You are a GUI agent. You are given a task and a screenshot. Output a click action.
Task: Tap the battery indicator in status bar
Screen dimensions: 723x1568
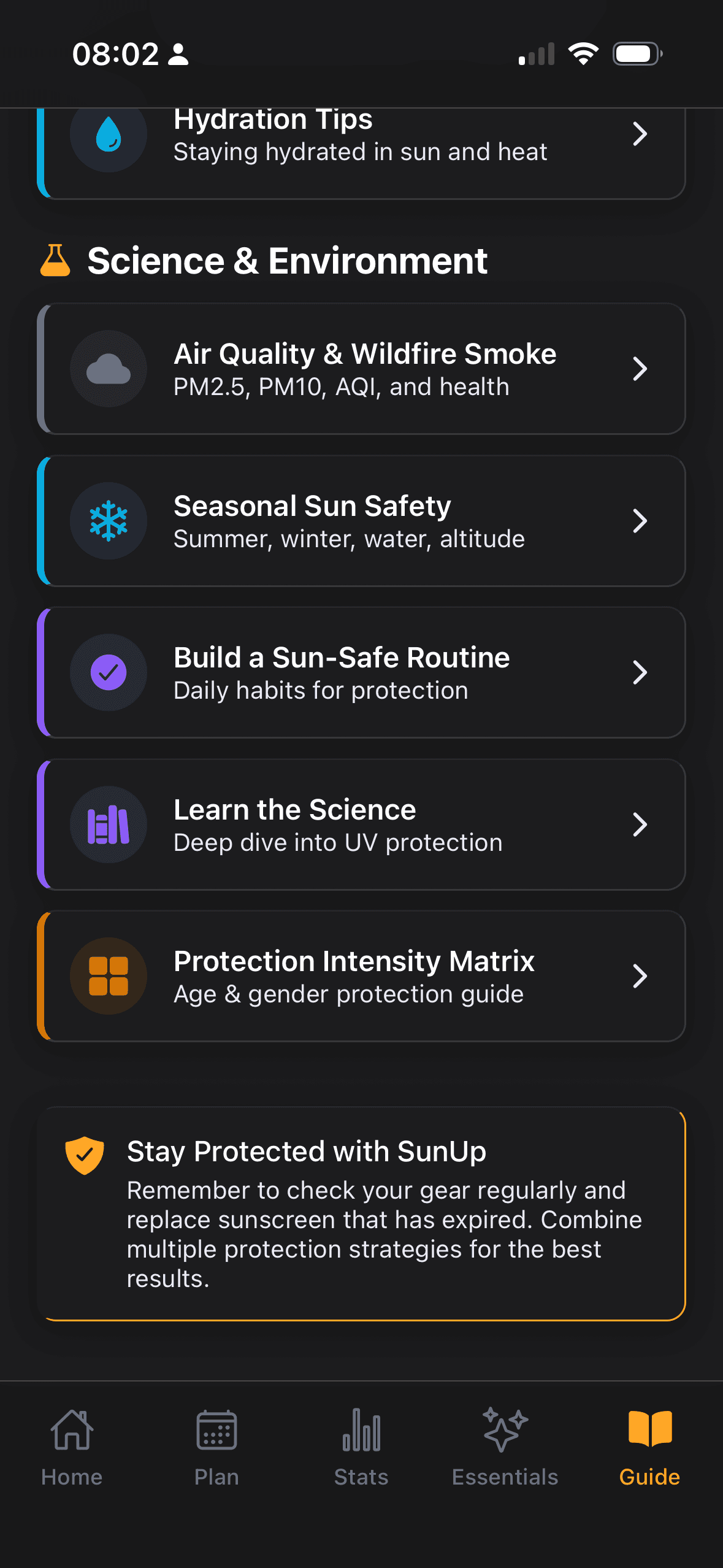636,53
